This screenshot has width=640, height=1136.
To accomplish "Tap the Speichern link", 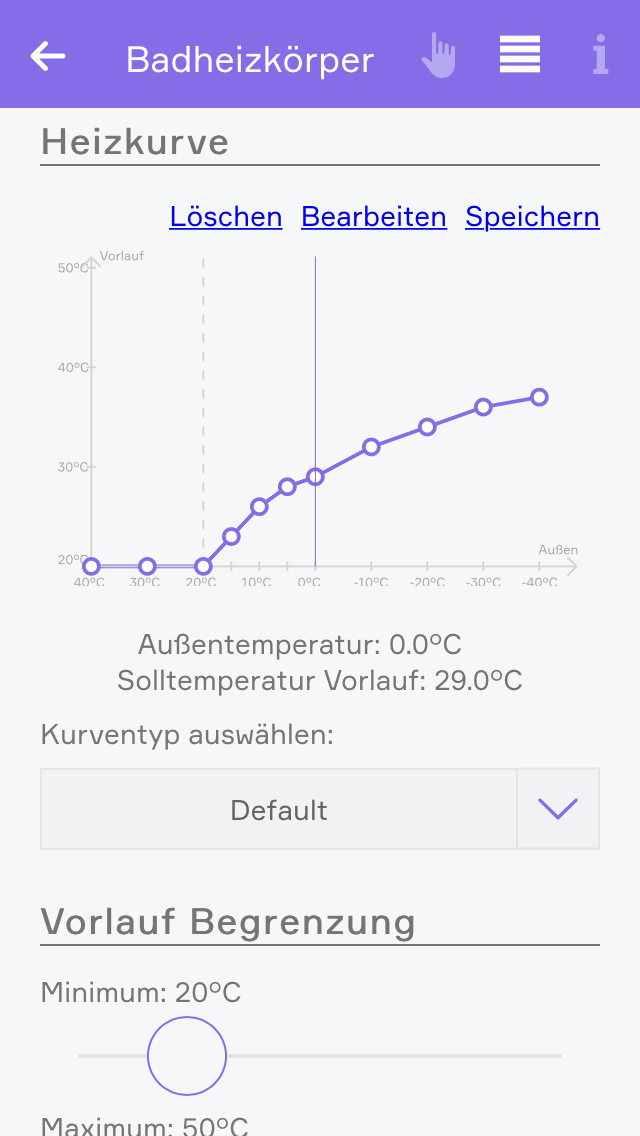I will (x=532, y=217).
